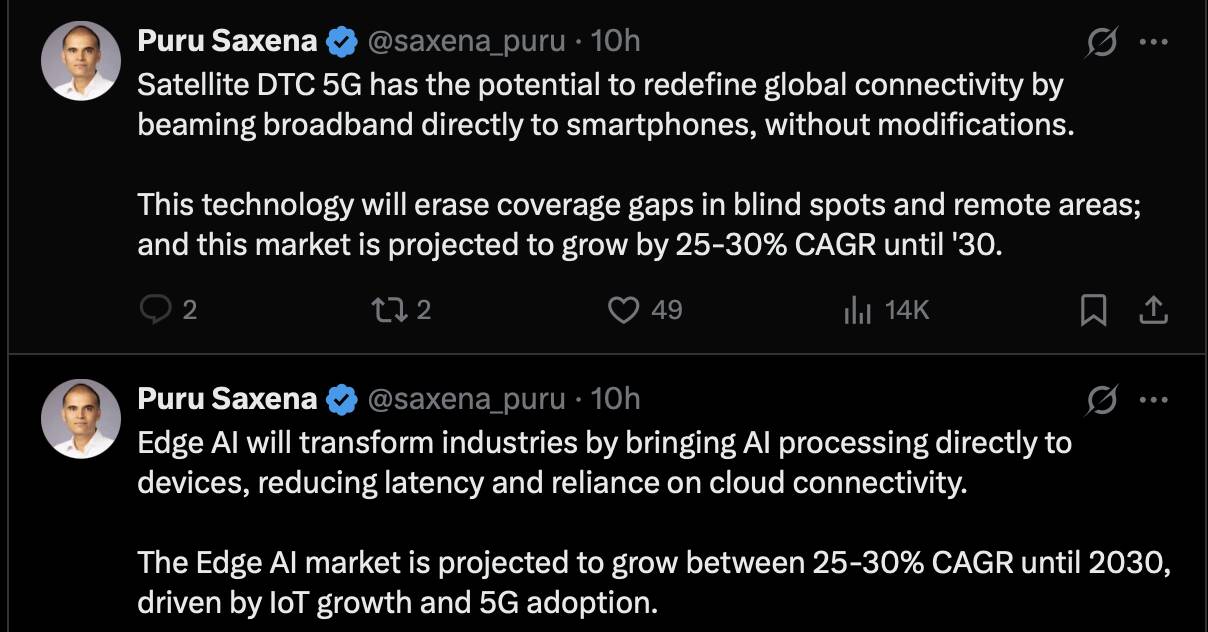Open Grok icon on the Satellite post
This screenshot has height=632, width=1208.
[1102, 42]
